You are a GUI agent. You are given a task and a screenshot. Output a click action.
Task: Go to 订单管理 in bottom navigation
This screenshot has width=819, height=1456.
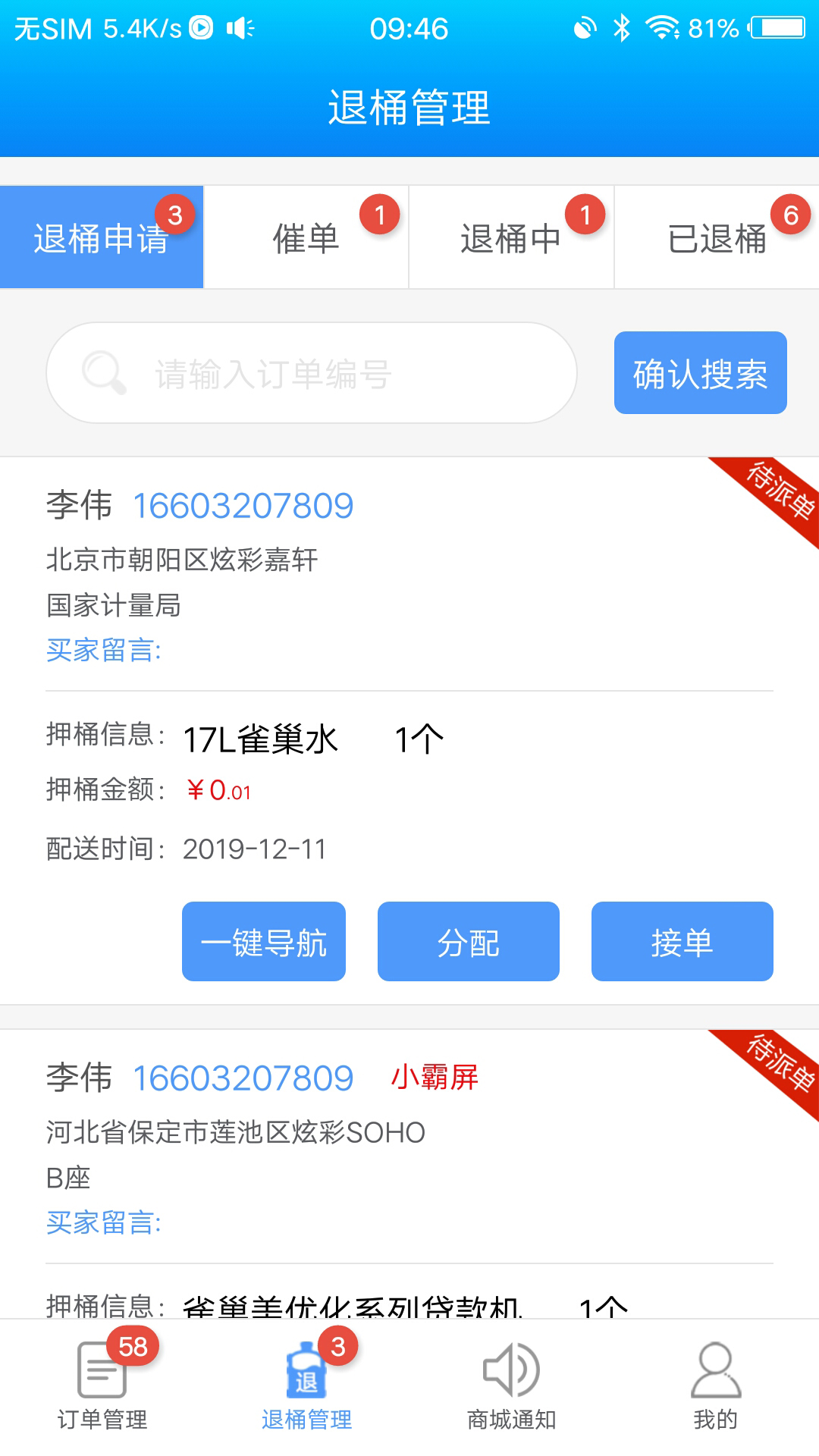102,1384
